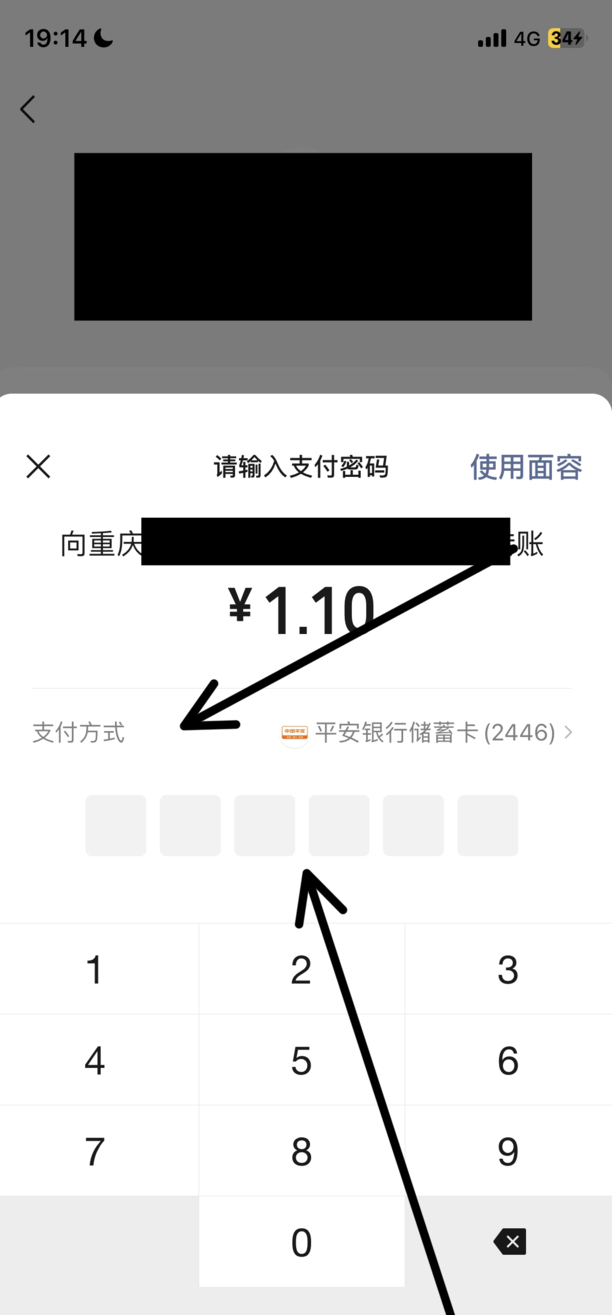Viewport: 612px width, 1315px height.
Task: Enter digit 0 on the keypad
Action: click(x=301, y=1243)
